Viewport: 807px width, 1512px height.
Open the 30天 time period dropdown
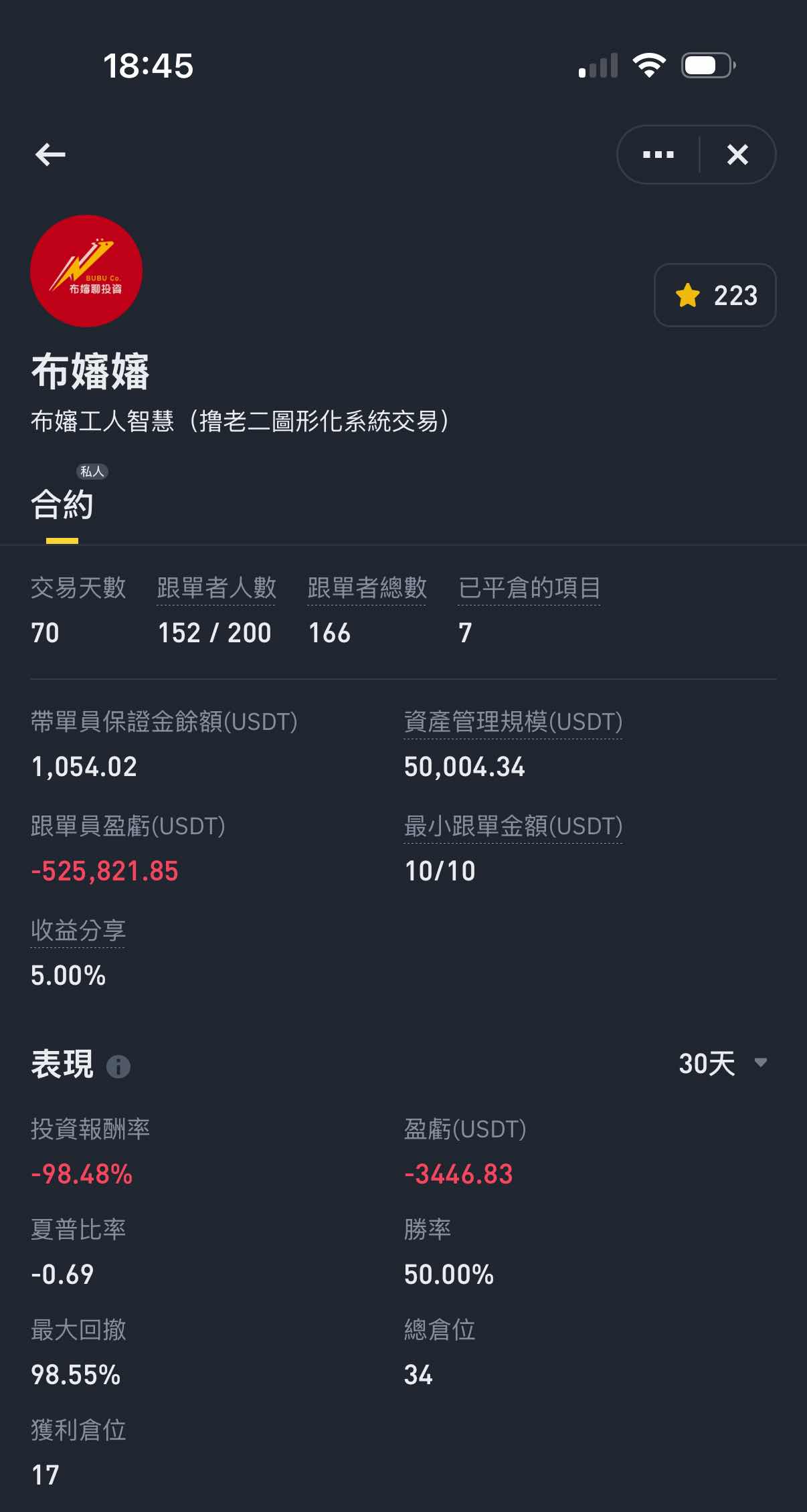click(x=723, y=1063)
